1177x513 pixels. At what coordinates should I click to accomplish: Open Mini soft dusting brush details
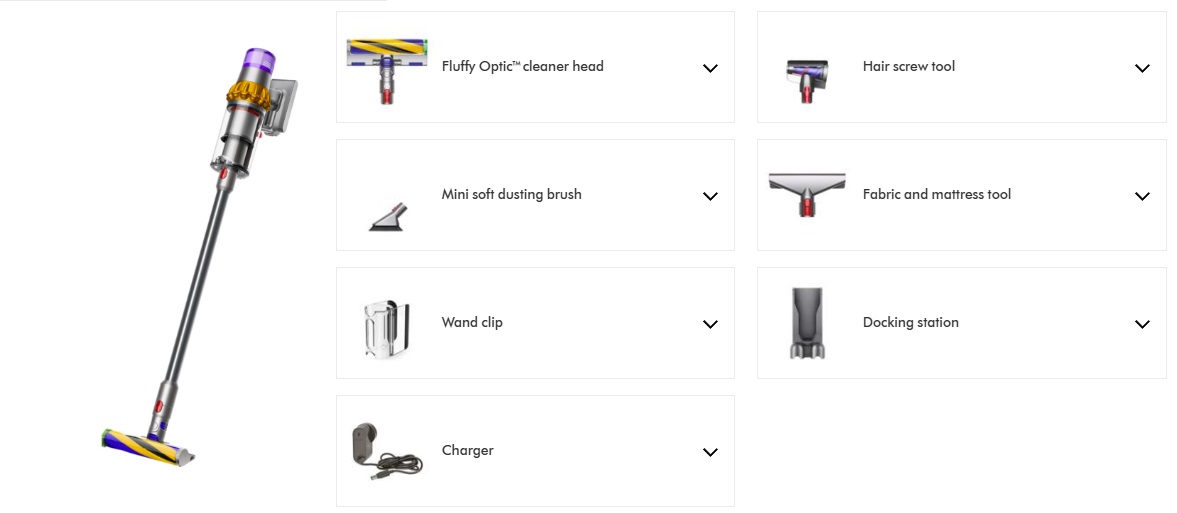click(710, 196)
